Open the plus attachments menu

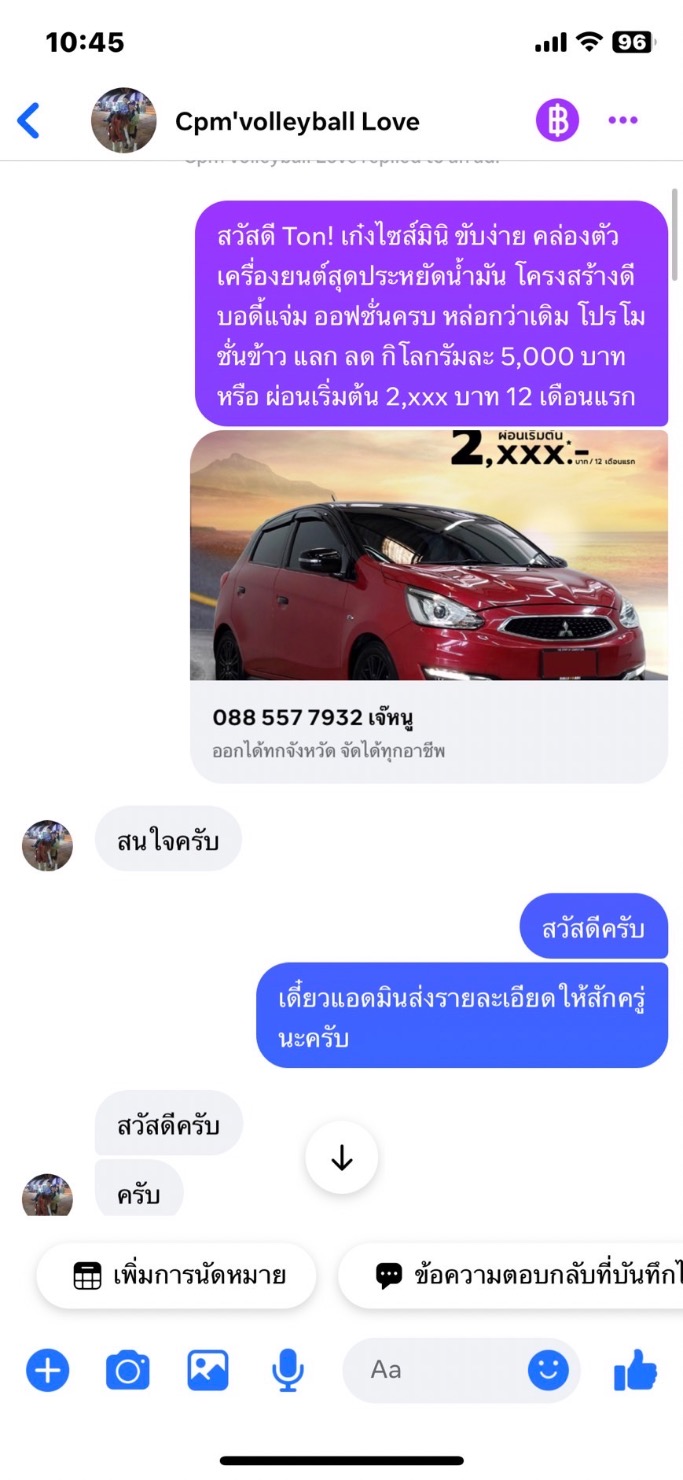coord(48,1370)
